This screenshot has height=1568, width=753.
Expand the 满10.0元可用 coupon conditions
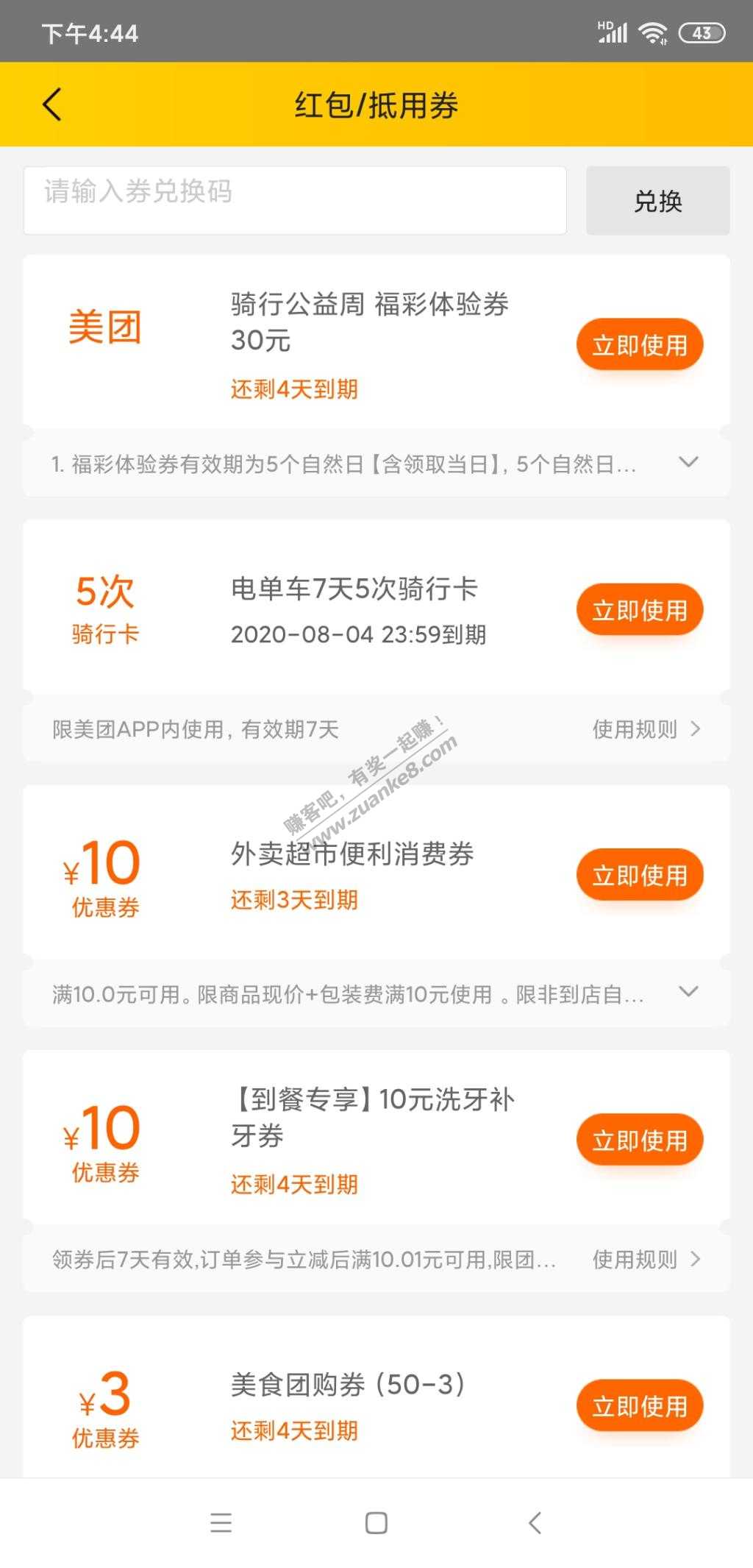pyautogui.click(x=688, y=993)
